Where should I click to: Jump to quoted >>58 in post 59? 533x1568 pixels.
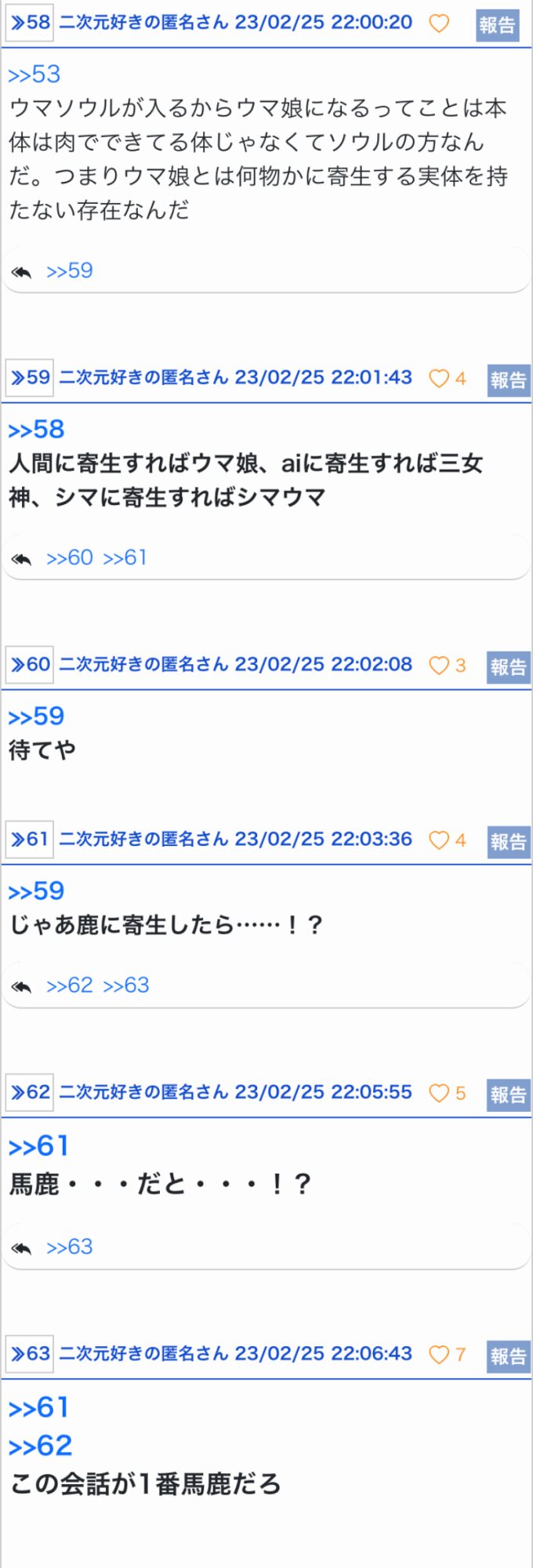pos(36,430)
